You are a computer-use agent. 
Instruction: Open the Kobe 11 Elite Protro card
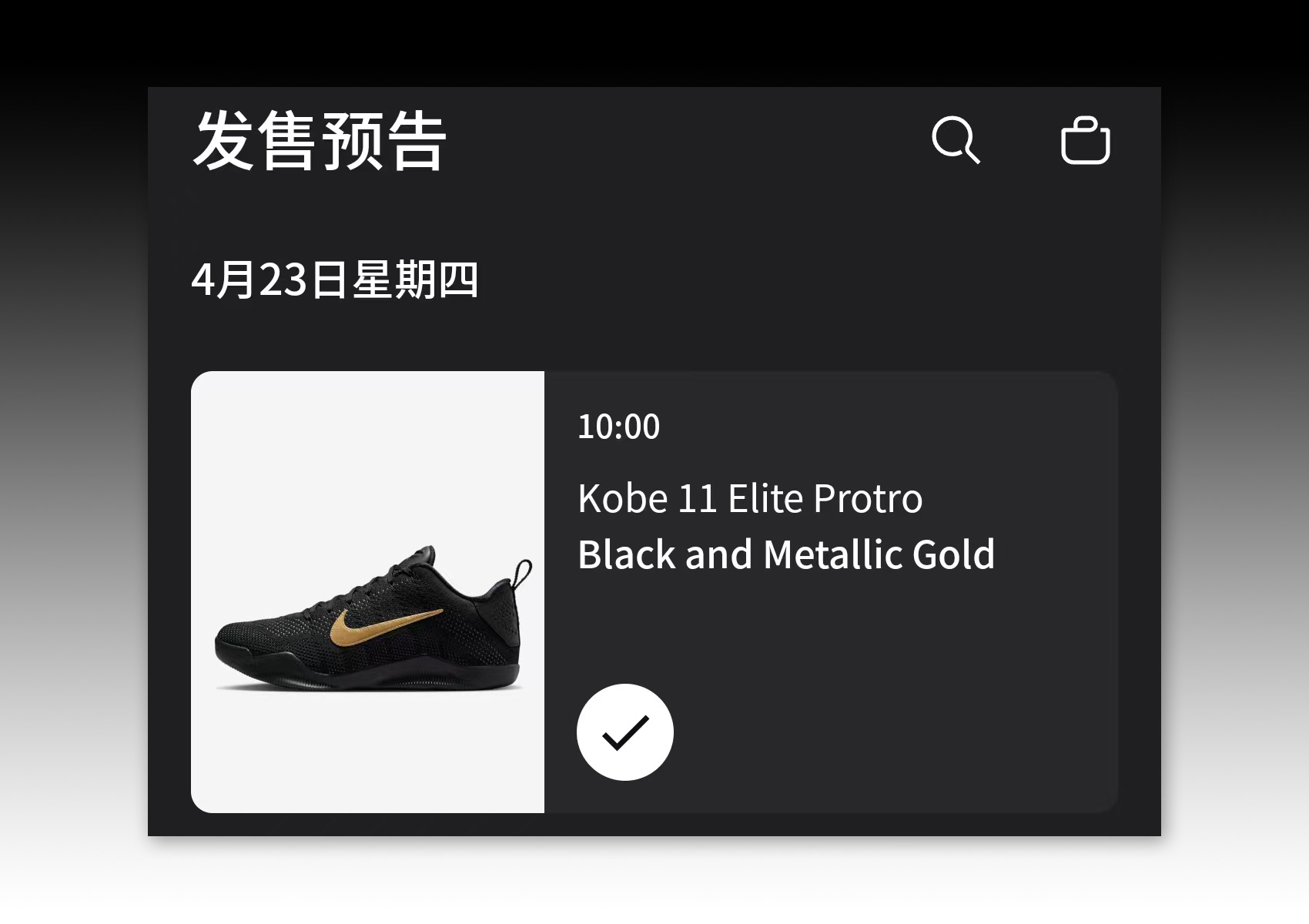click(x=785, y=527)
